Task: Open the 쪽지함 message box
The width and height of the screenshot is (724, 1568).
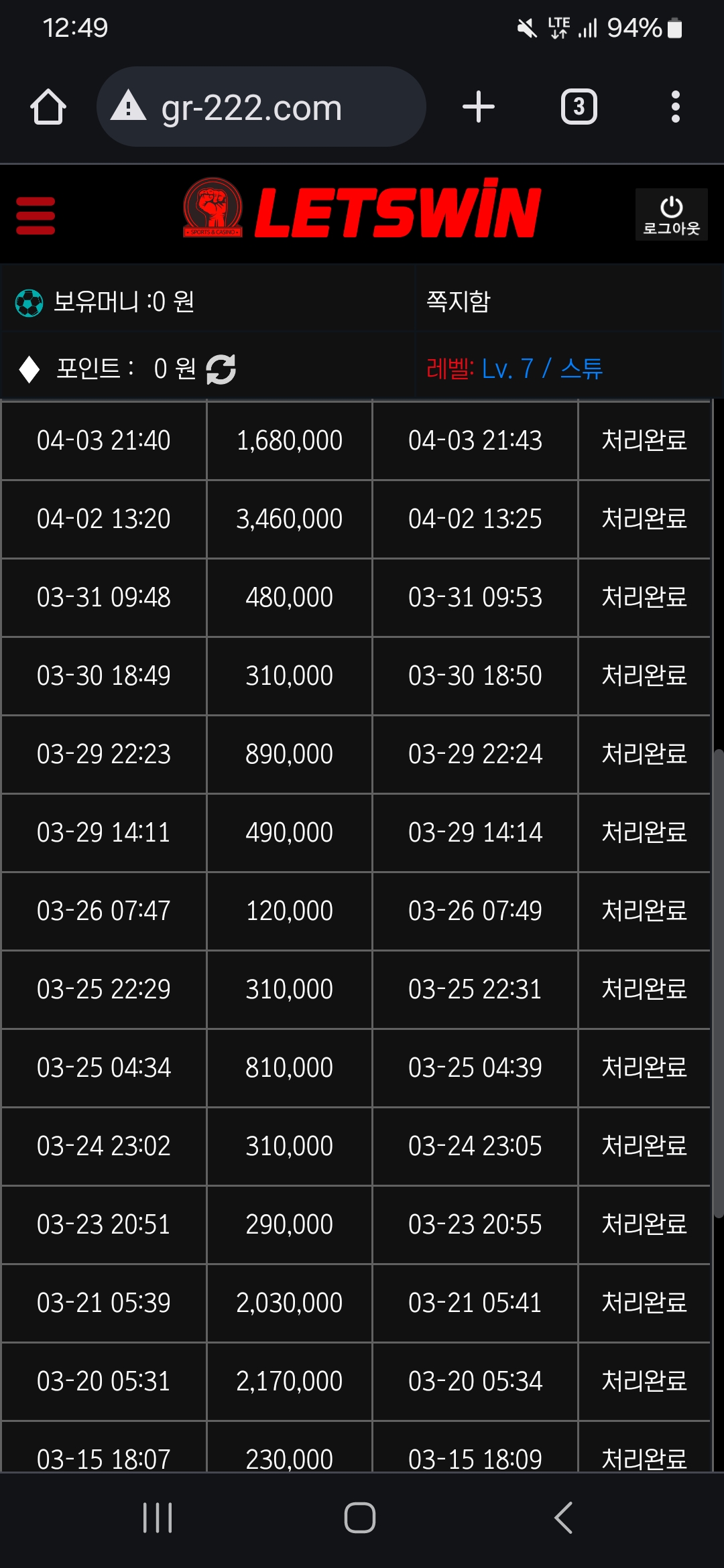Action: [459, 302]
